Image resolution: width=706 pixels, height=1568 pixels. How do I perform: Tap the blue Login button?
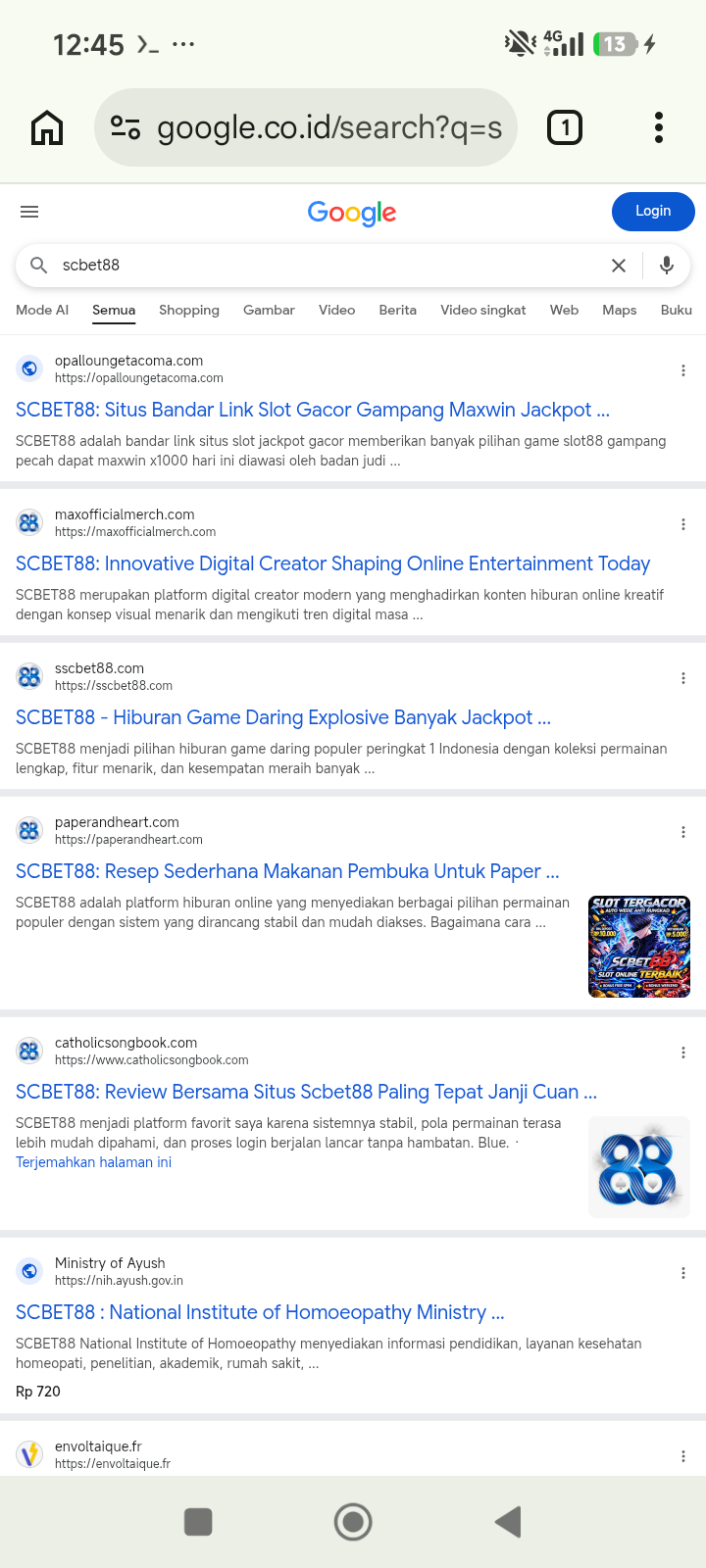click(x=653, y=212)
